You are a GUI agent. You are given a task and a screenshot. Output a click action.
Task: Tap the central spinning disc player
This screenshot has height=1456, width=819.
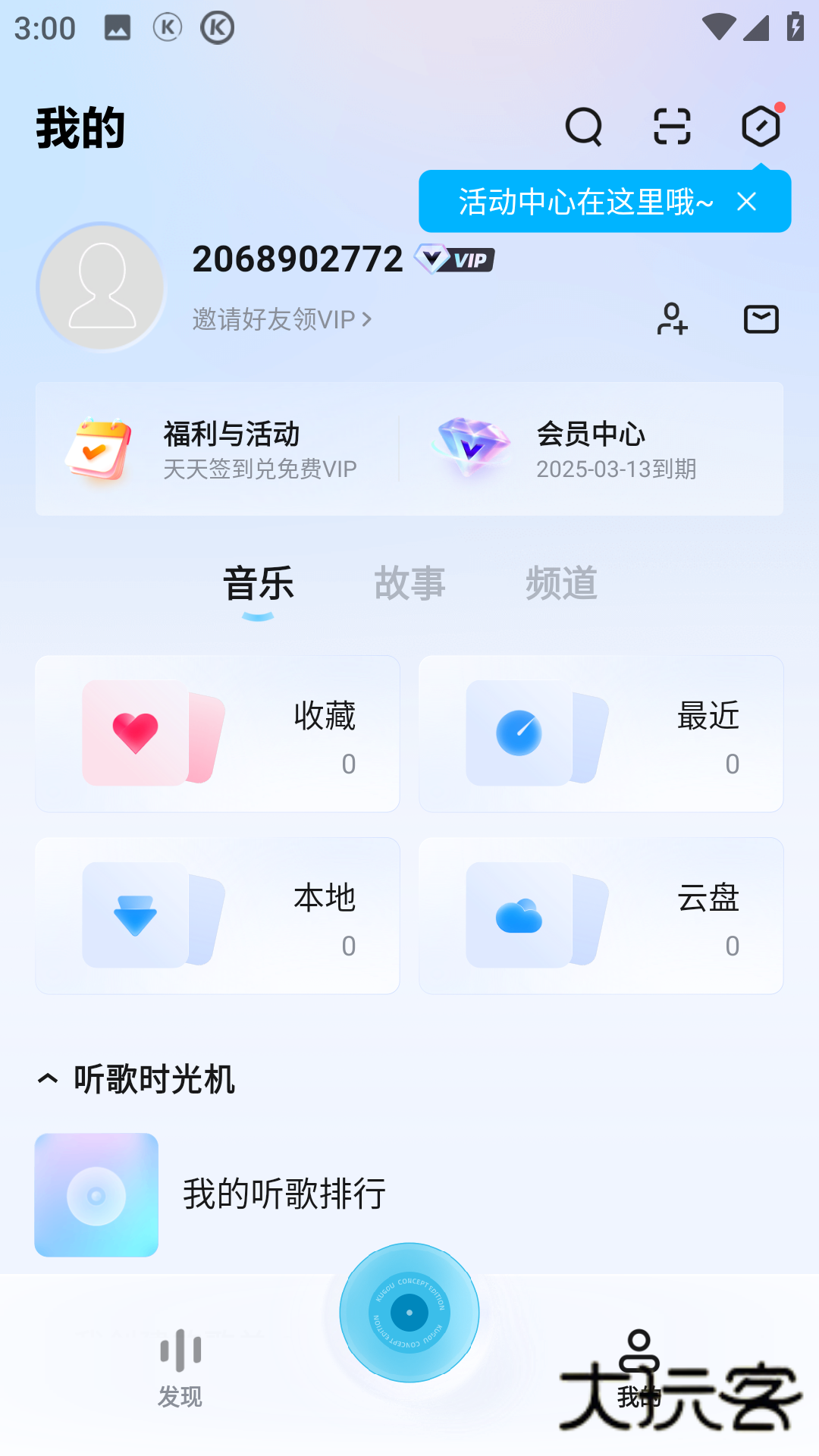click(x=409, y=1312)
